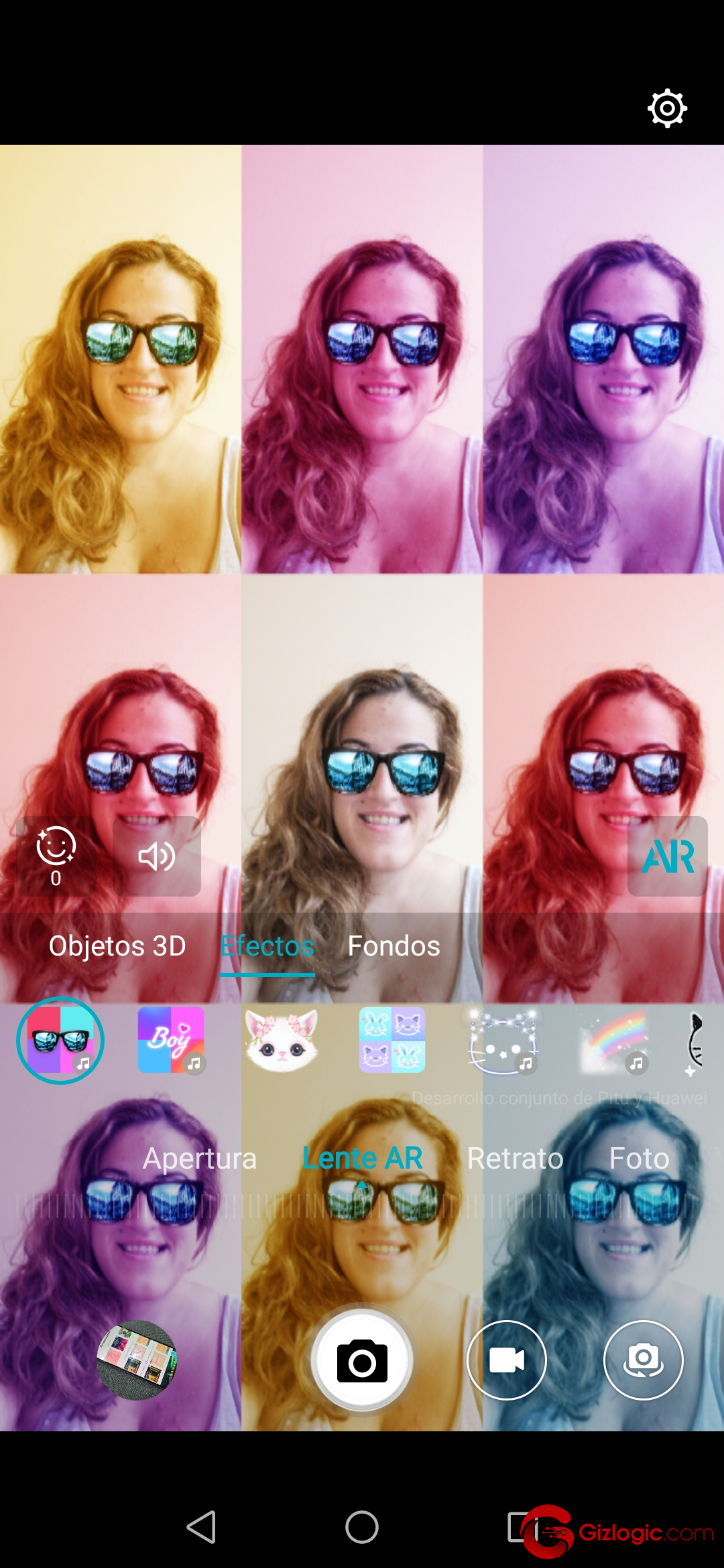The height and width of the screenshot is (1568, 724).
Task: Apply the cat outline face effect
Action: [x=503, y=1041]
